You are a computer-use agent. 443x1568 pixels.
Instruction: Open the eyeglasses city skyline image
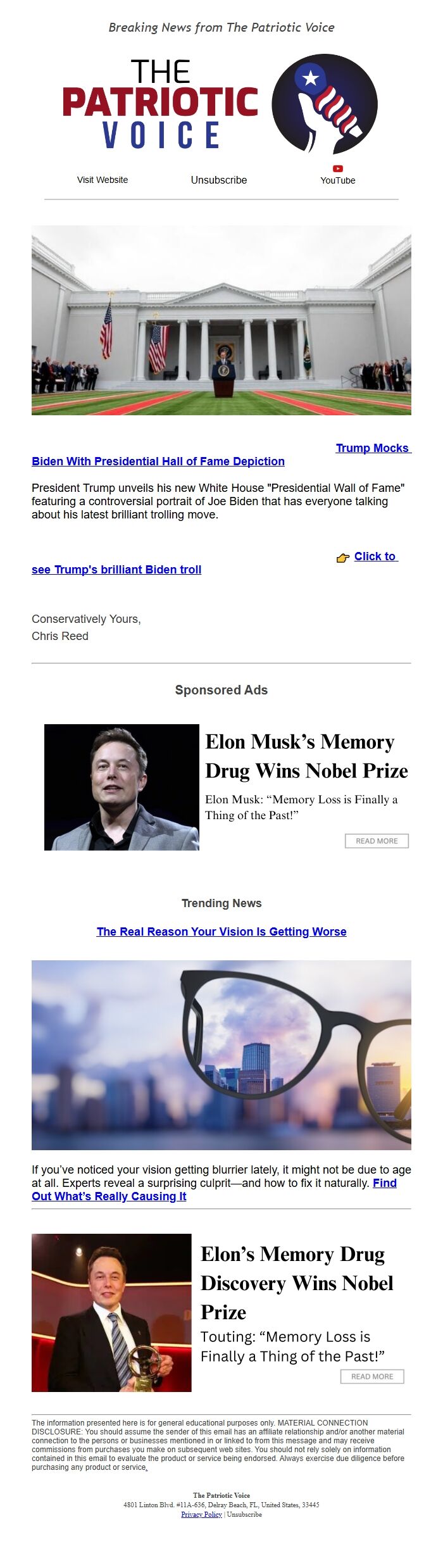click(221, 1055)
